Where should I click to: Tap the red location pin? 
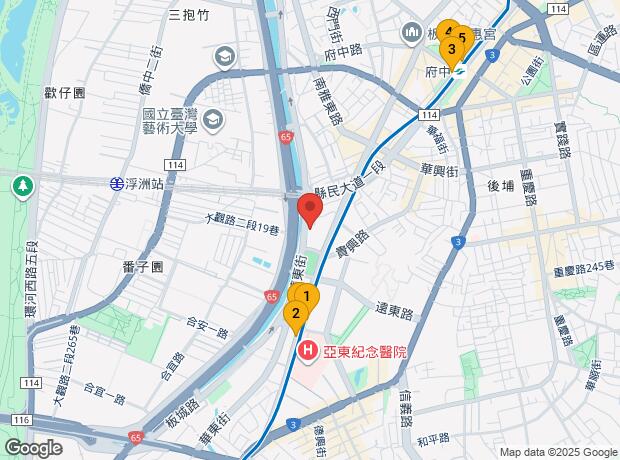[311, 210]
